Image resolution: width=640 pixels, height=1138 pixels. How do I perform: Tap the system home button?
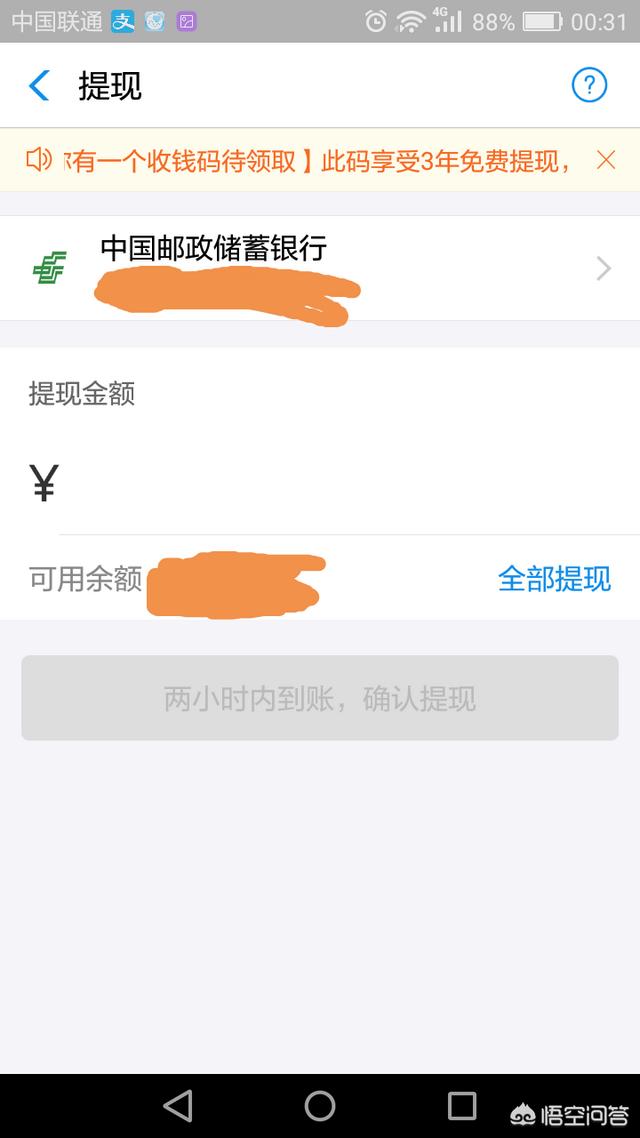coord(320,1106)
